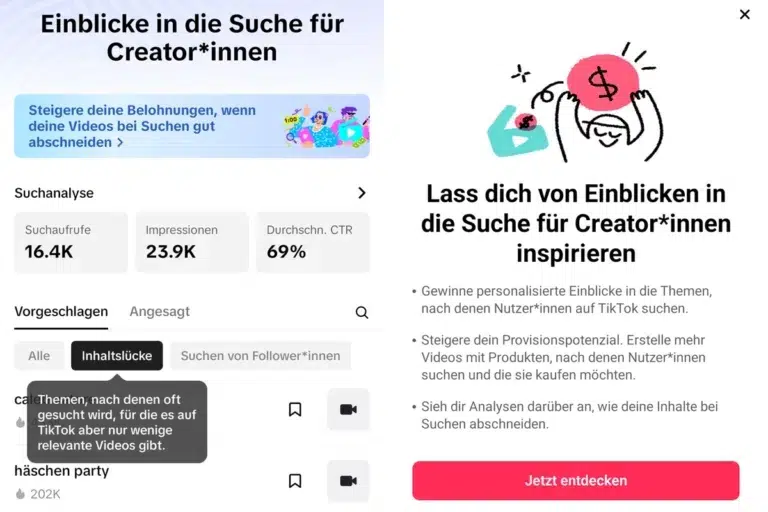768x512 pixels.
Task: Record a video for häschen party
Action: tap(348, 481)
